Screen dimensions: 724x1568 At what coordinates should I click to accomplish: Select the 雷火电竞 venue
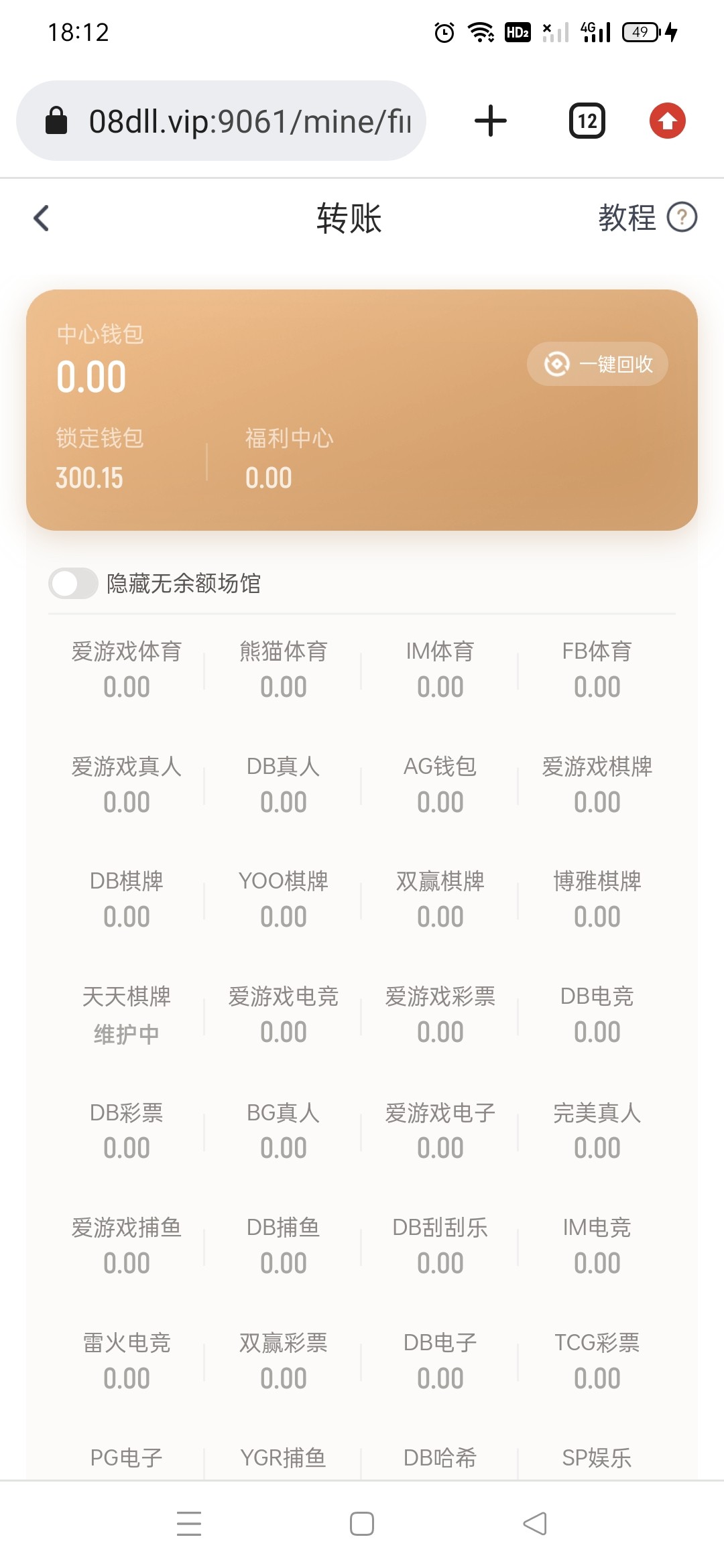click(x=127, y=1360)
